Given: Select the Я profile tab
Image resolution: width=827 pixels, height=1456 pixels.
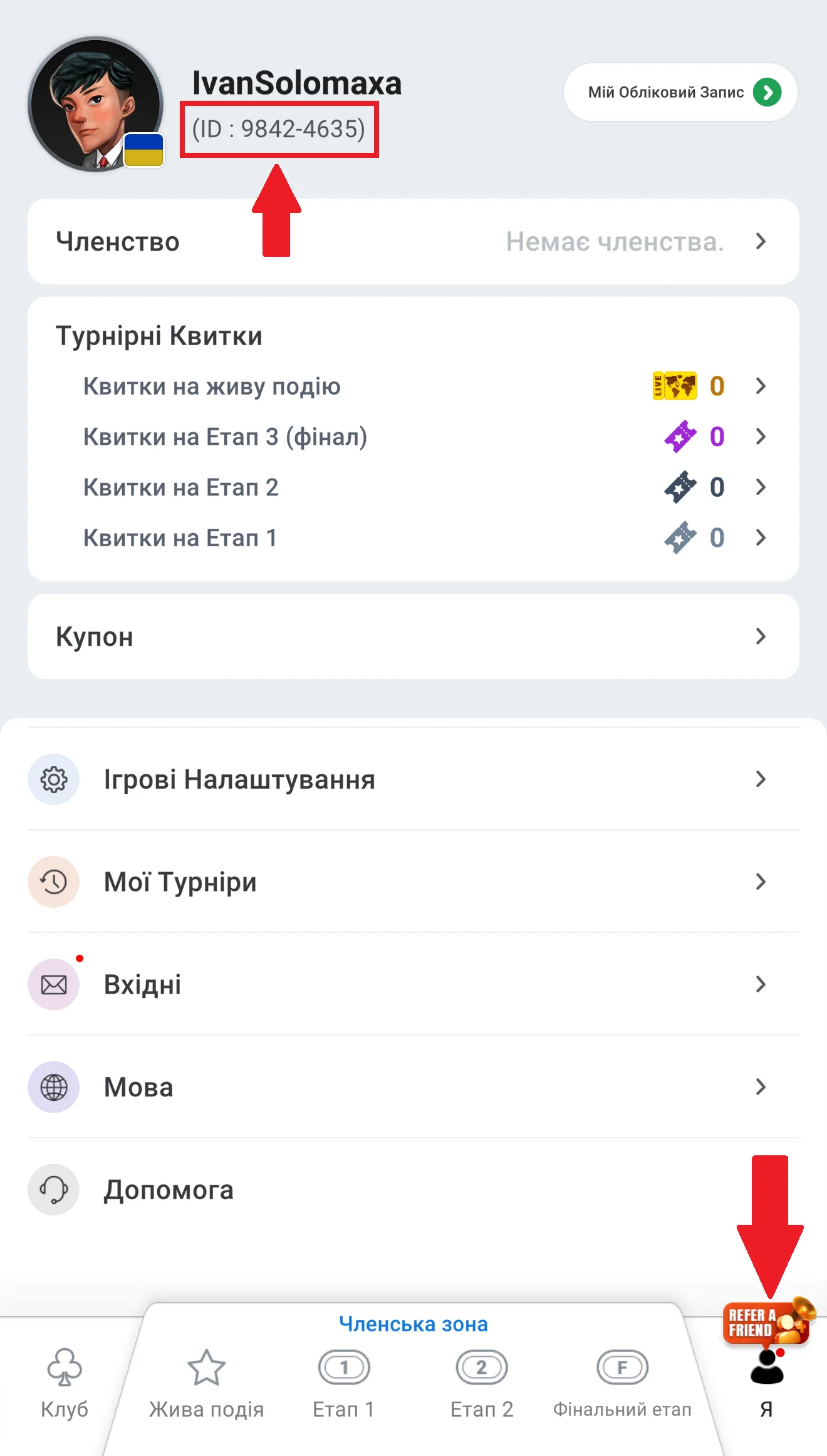Looking at the screenshot, I should [x=767, y=1383].
